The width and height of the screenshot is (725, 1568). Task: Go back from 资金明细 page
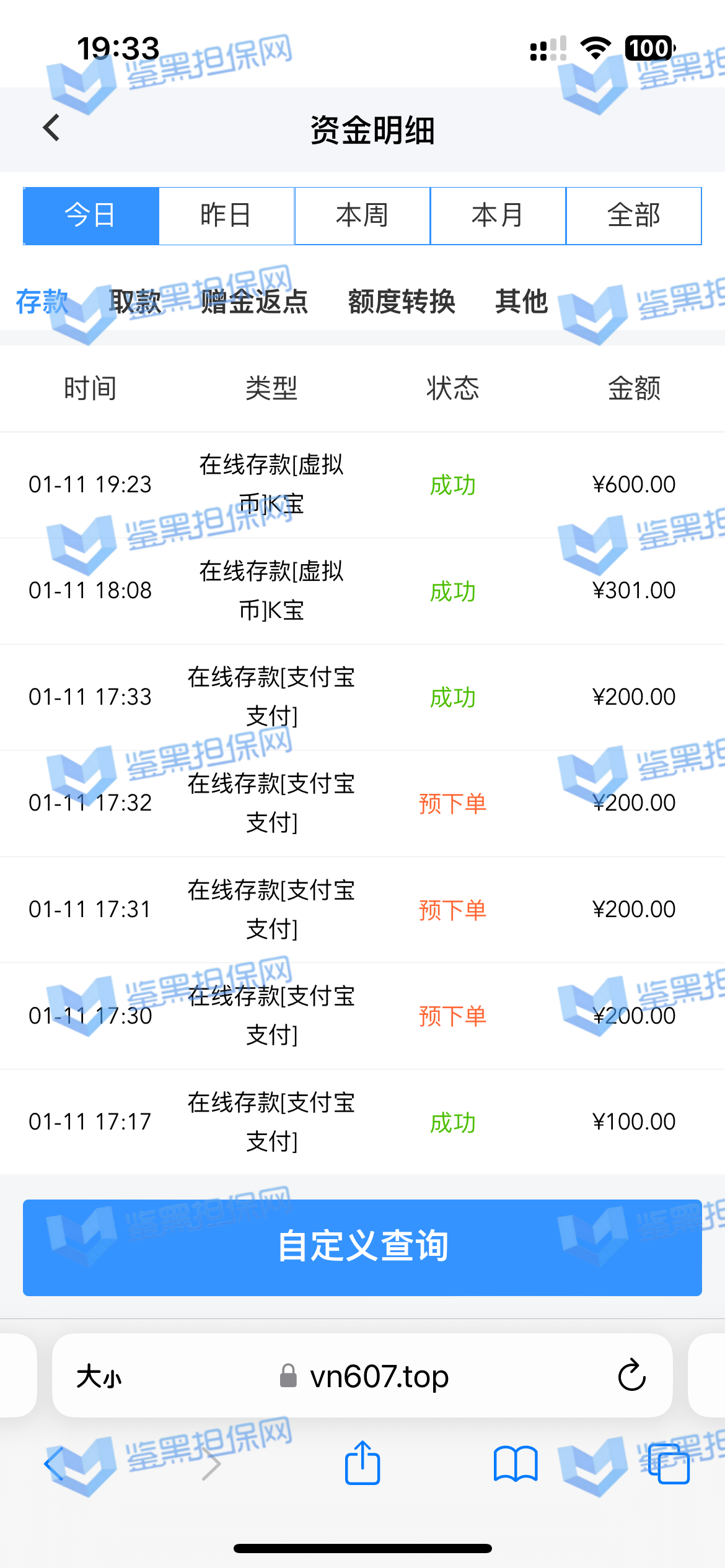click(x=51, y=128)
